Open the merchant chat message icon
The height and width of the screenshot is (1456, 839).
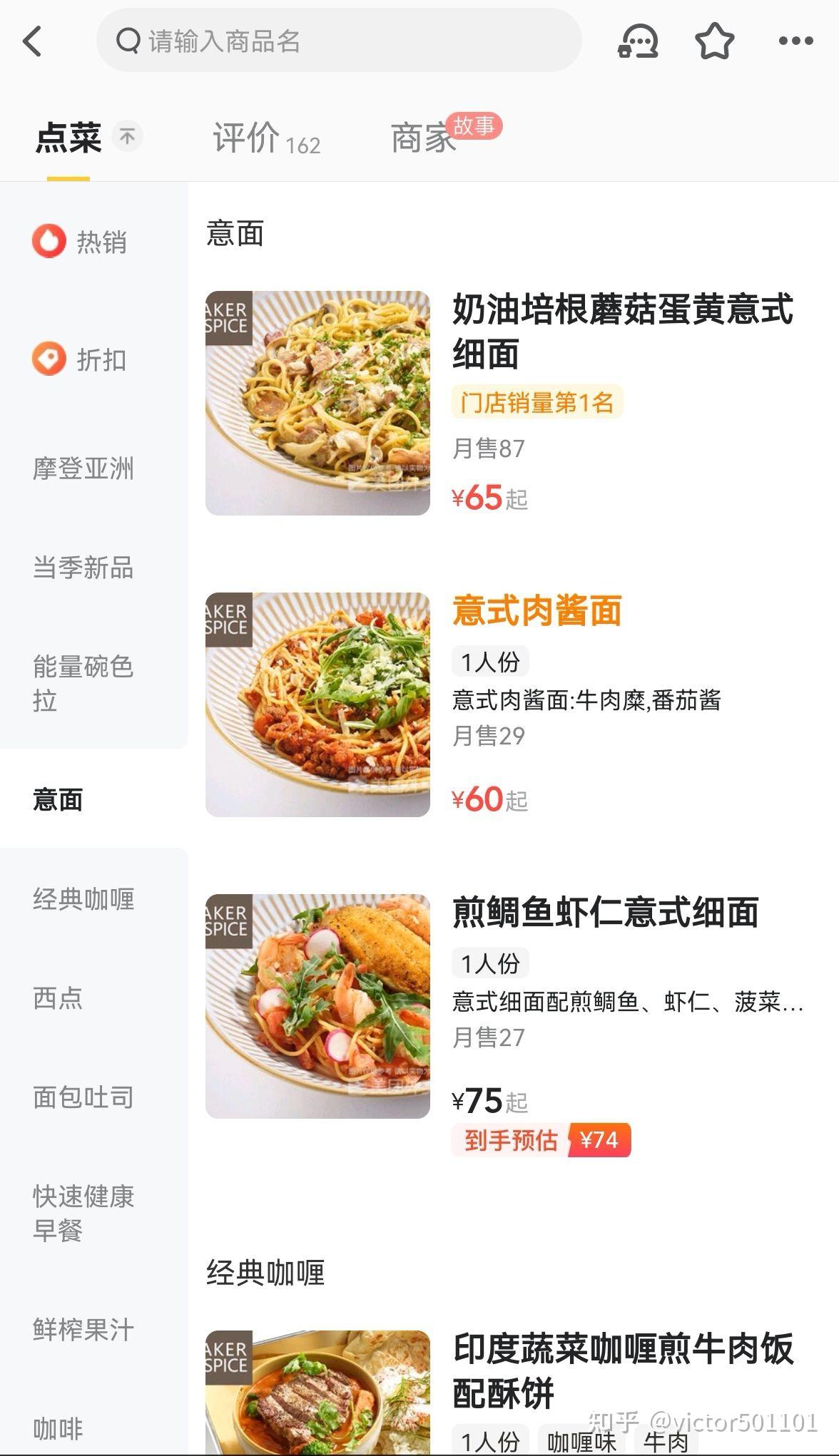(637, 41)
